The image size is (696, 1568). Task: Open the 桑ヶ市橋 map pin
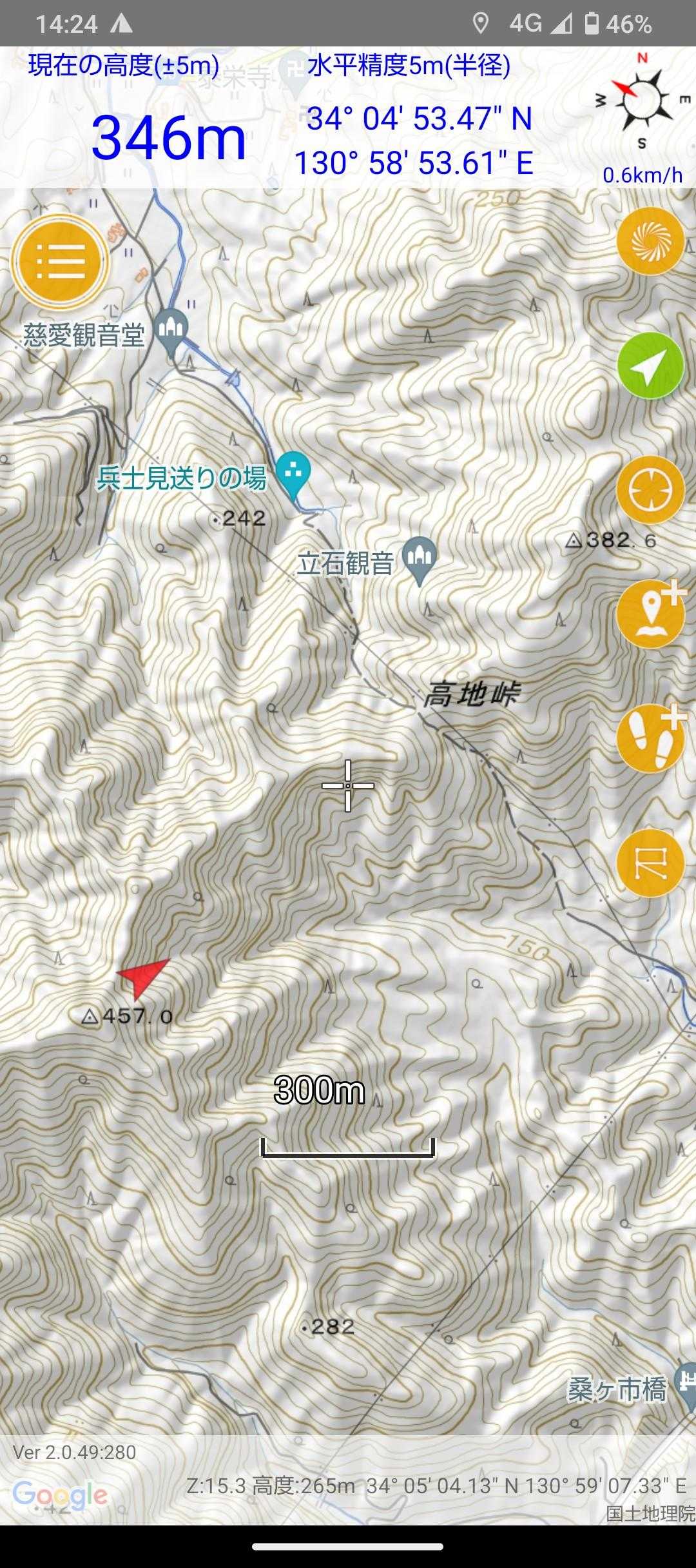pyautogui.click(x=685, y=1385)
